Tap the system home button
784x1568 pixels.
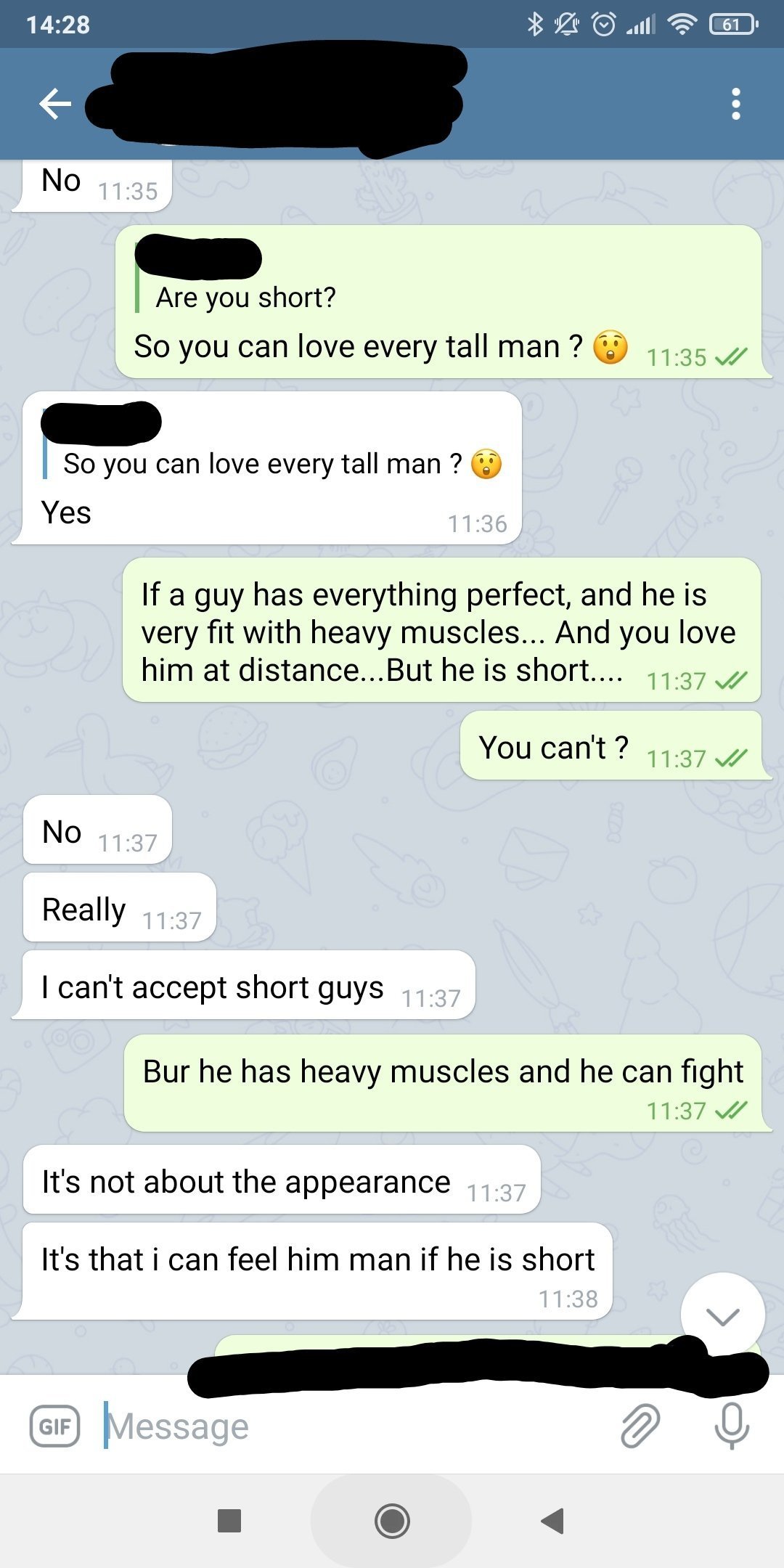(392, 1521)
